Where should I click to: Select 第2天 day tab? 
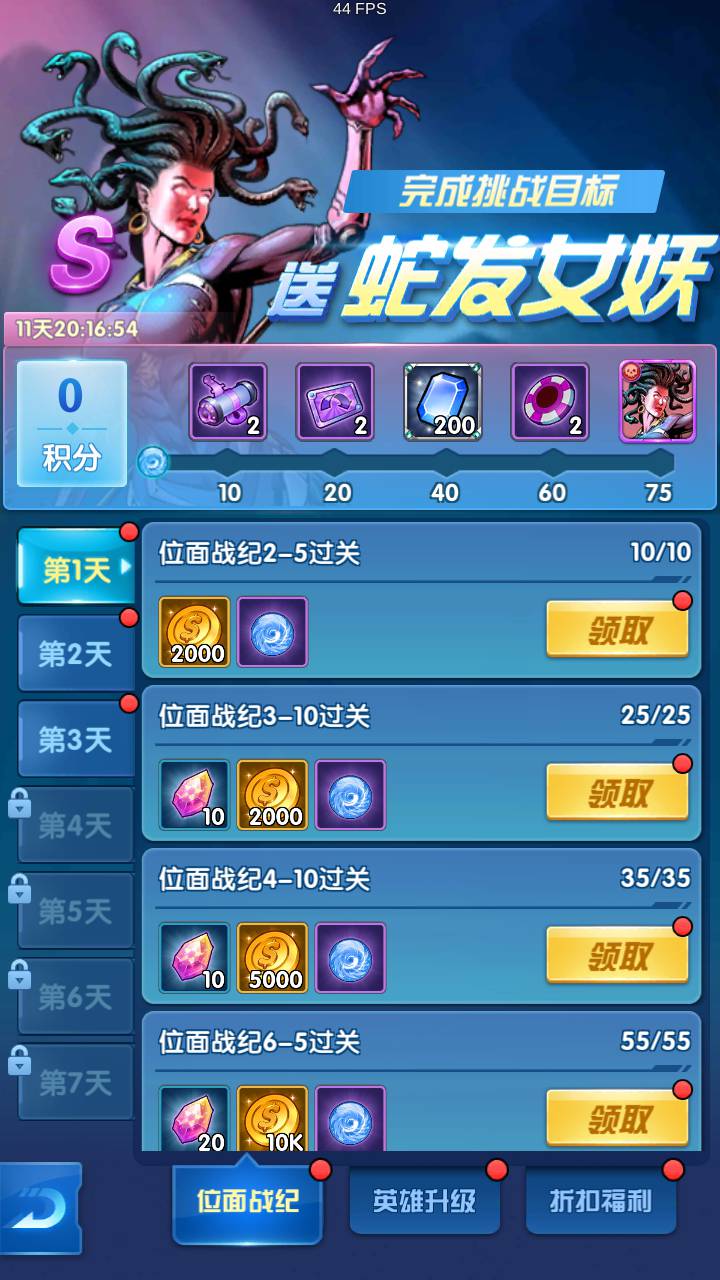(x=76, y=654)
